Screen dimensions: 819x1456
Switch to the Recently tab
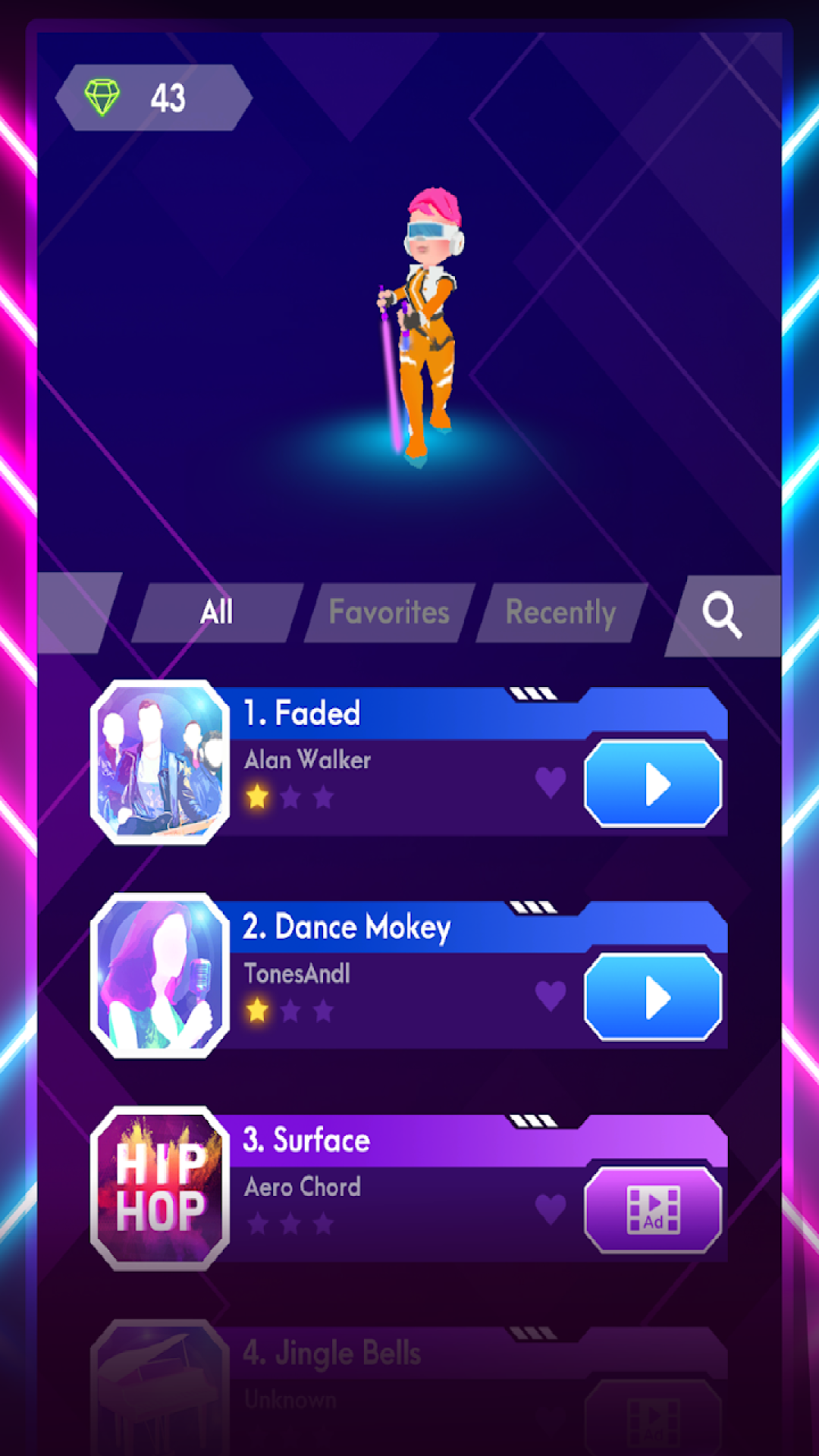coord(561,612)
